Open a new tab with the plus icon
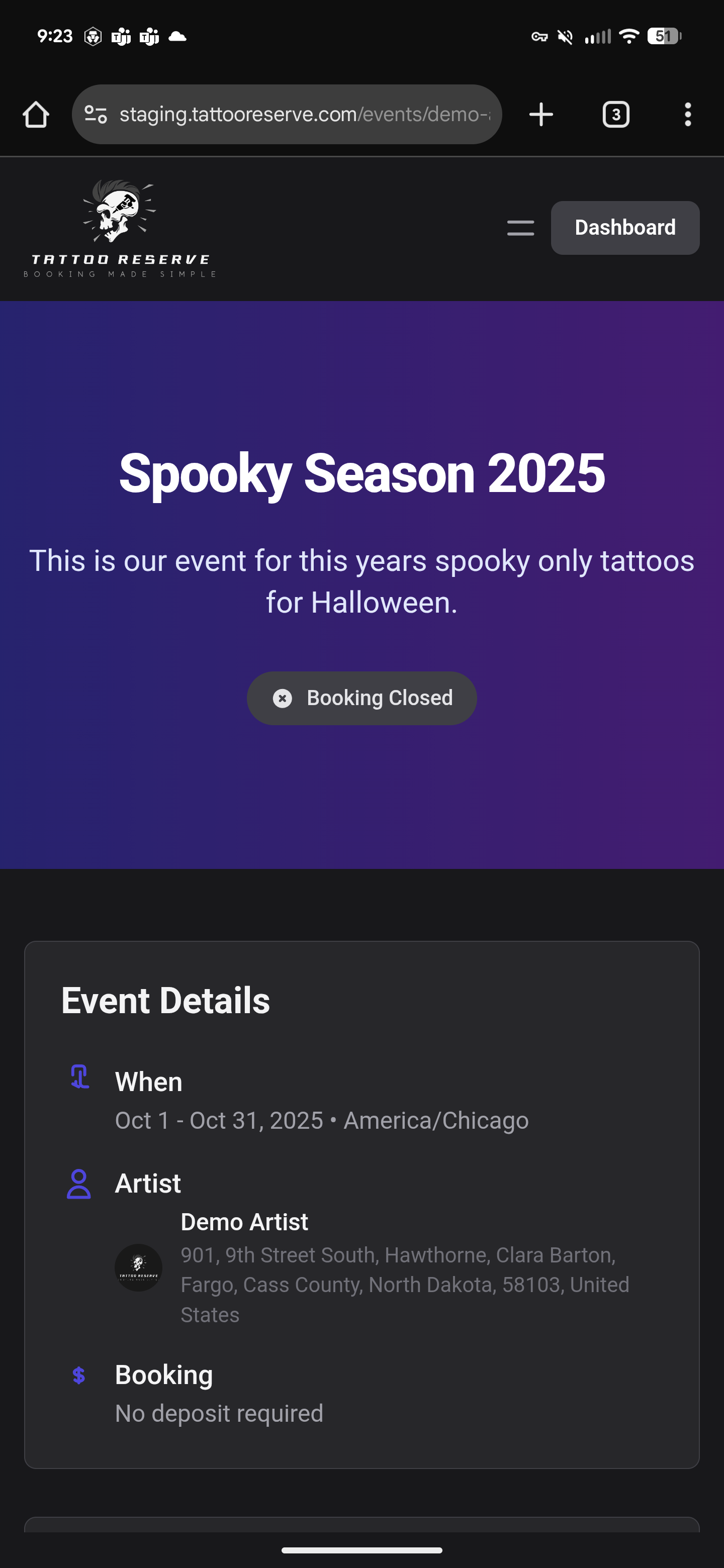 coord(540,114)
